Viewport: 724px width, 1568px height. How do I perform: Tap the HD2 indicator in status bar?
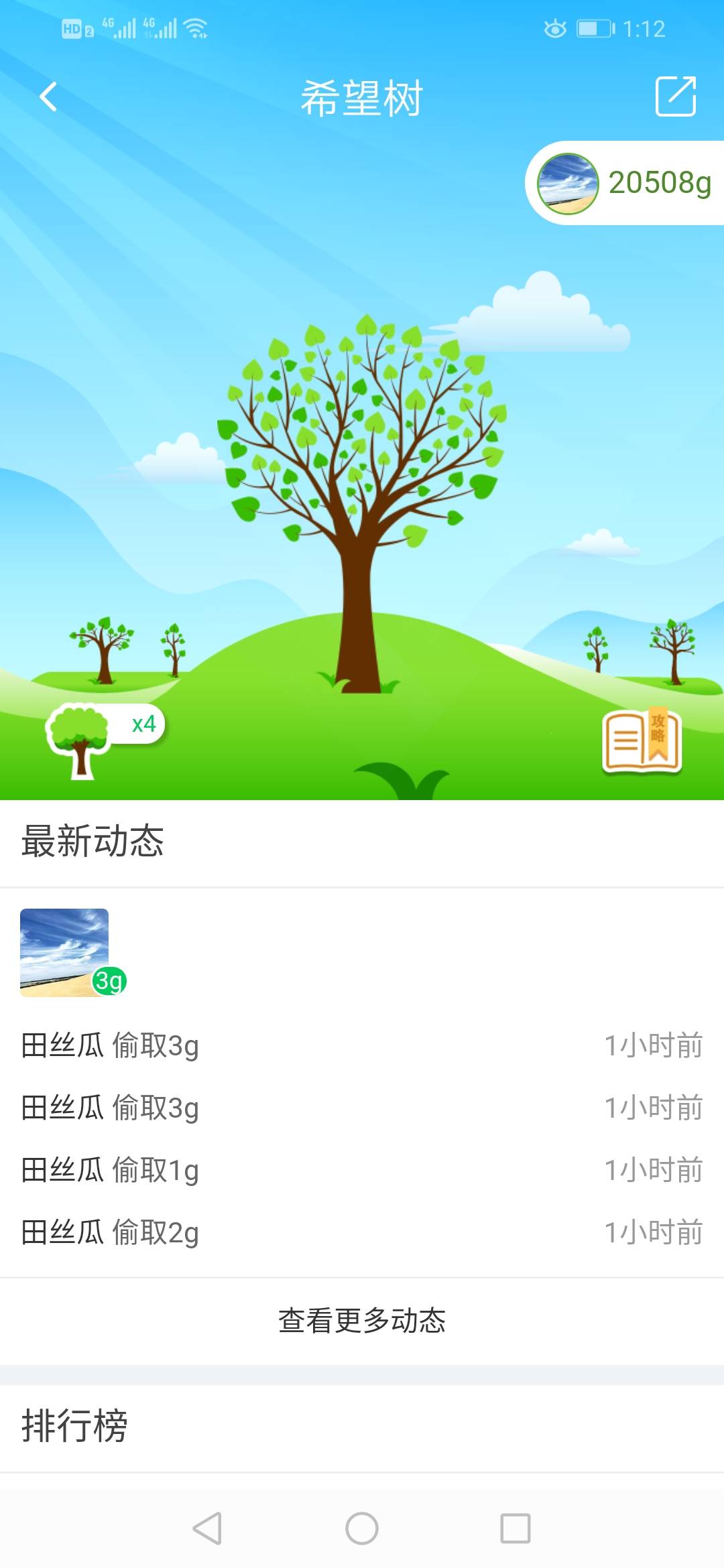pos(76,28)
